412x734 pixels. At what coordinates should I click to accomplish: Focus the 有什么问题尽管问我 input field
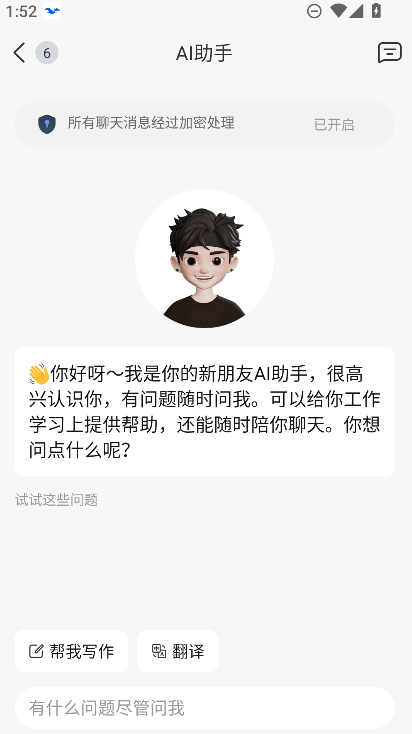[204, 708]
